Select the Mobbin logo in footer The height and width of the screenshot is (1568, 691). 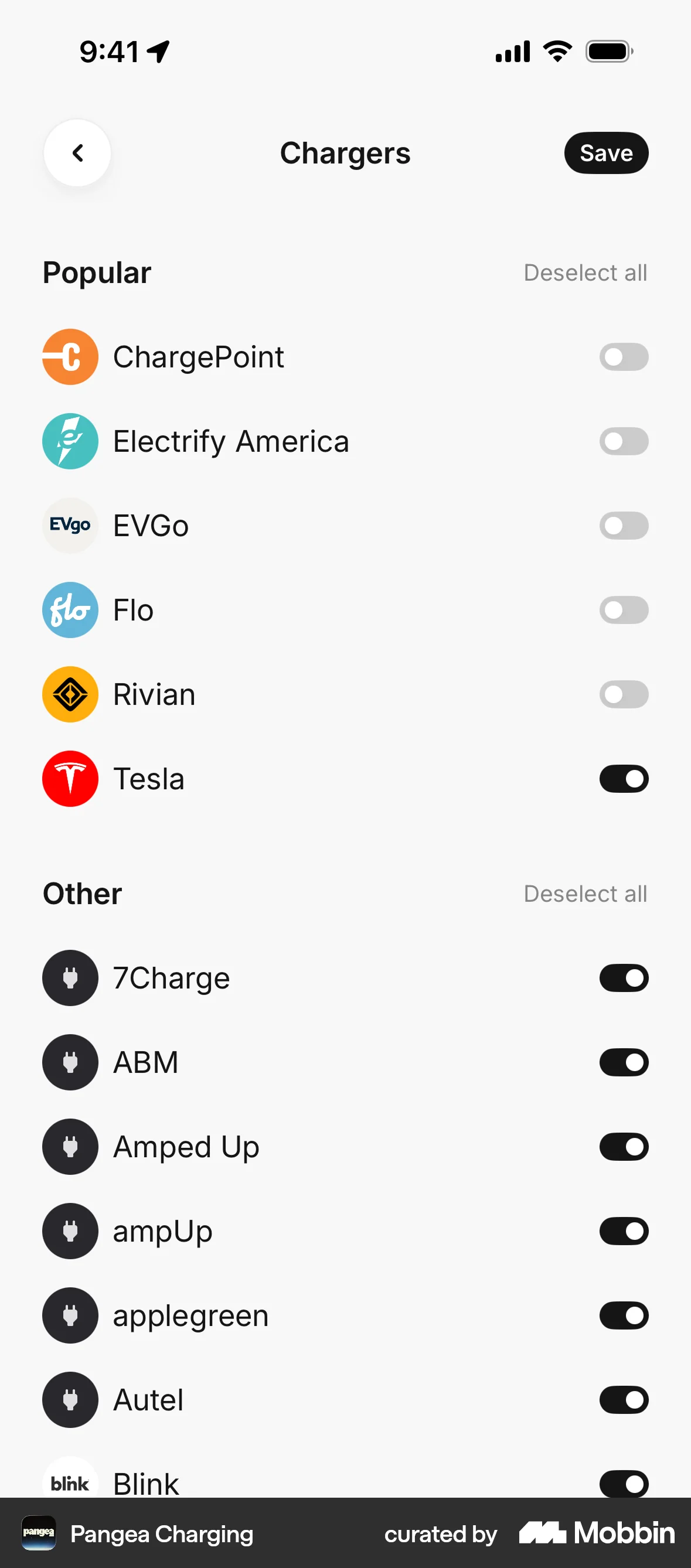pos(595,1535)
